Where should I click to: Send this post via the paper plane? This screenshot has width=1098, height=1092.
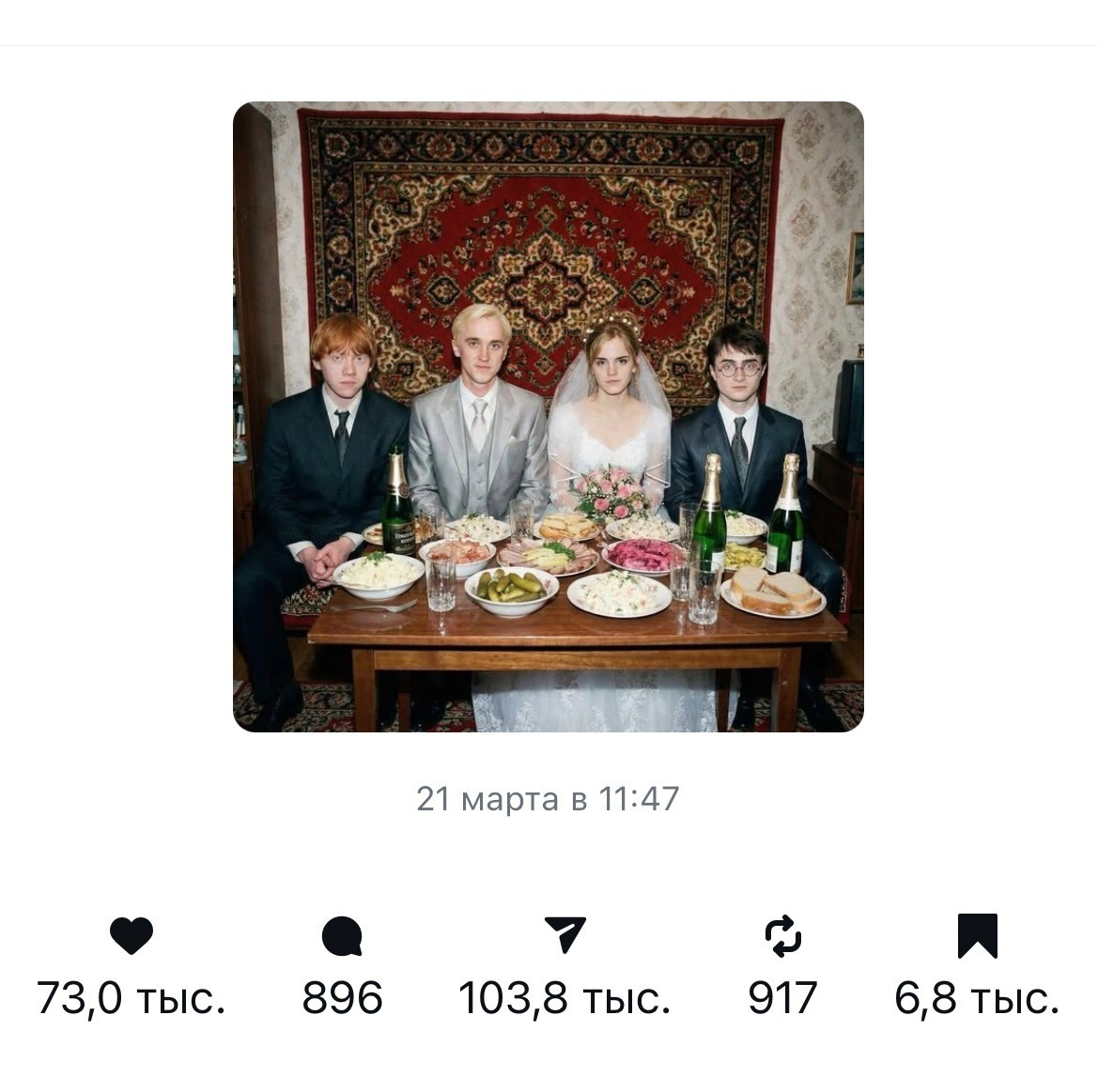[564, 935]
